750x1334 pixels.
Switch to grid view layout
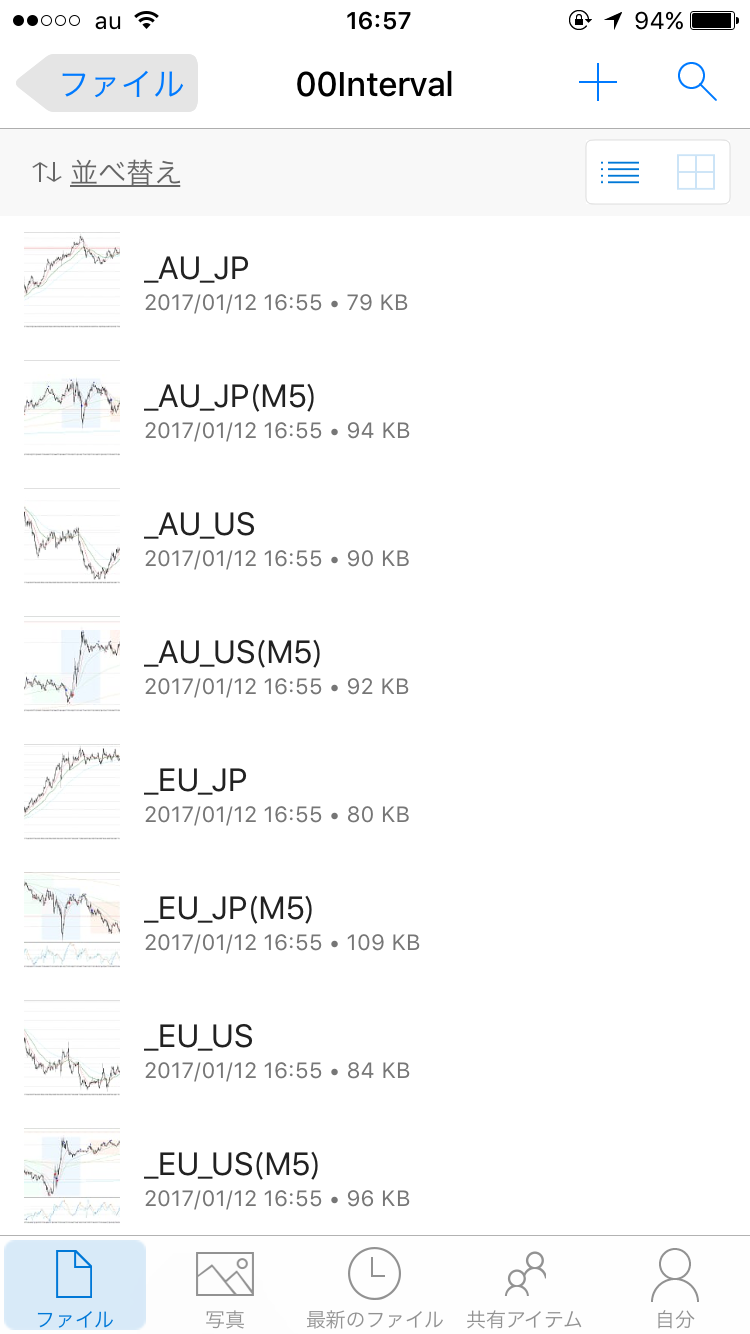point(695,173)
